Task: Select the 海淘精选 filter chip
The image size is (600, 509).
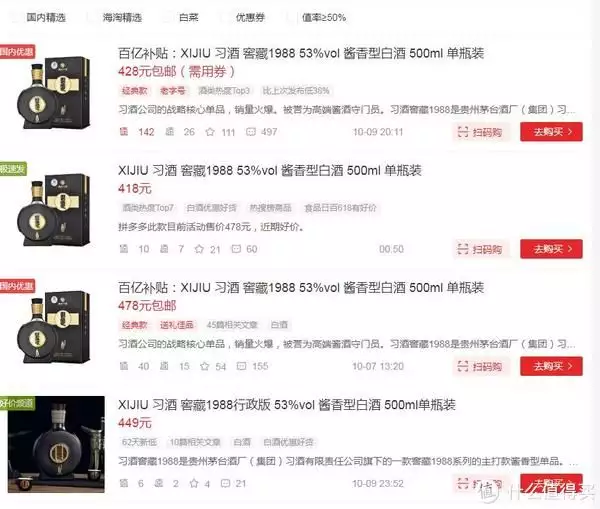Action: (x=121, y=16)
